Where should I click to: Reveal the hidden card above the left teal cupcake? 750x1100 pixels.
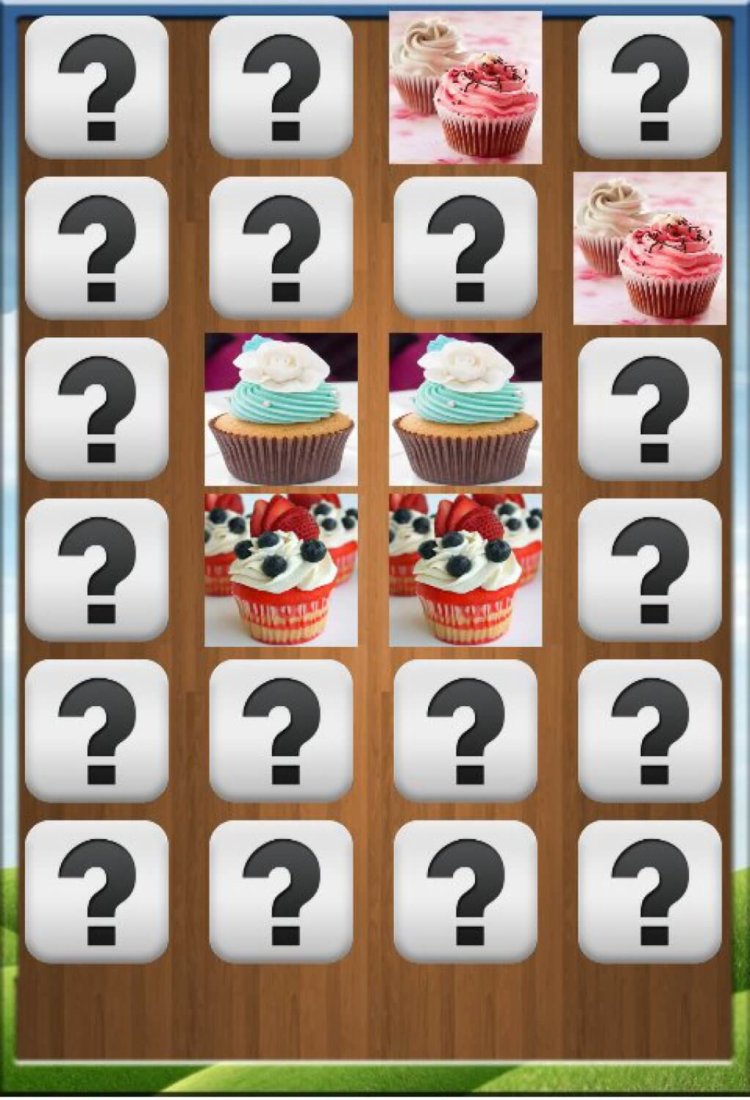point(281,248)
